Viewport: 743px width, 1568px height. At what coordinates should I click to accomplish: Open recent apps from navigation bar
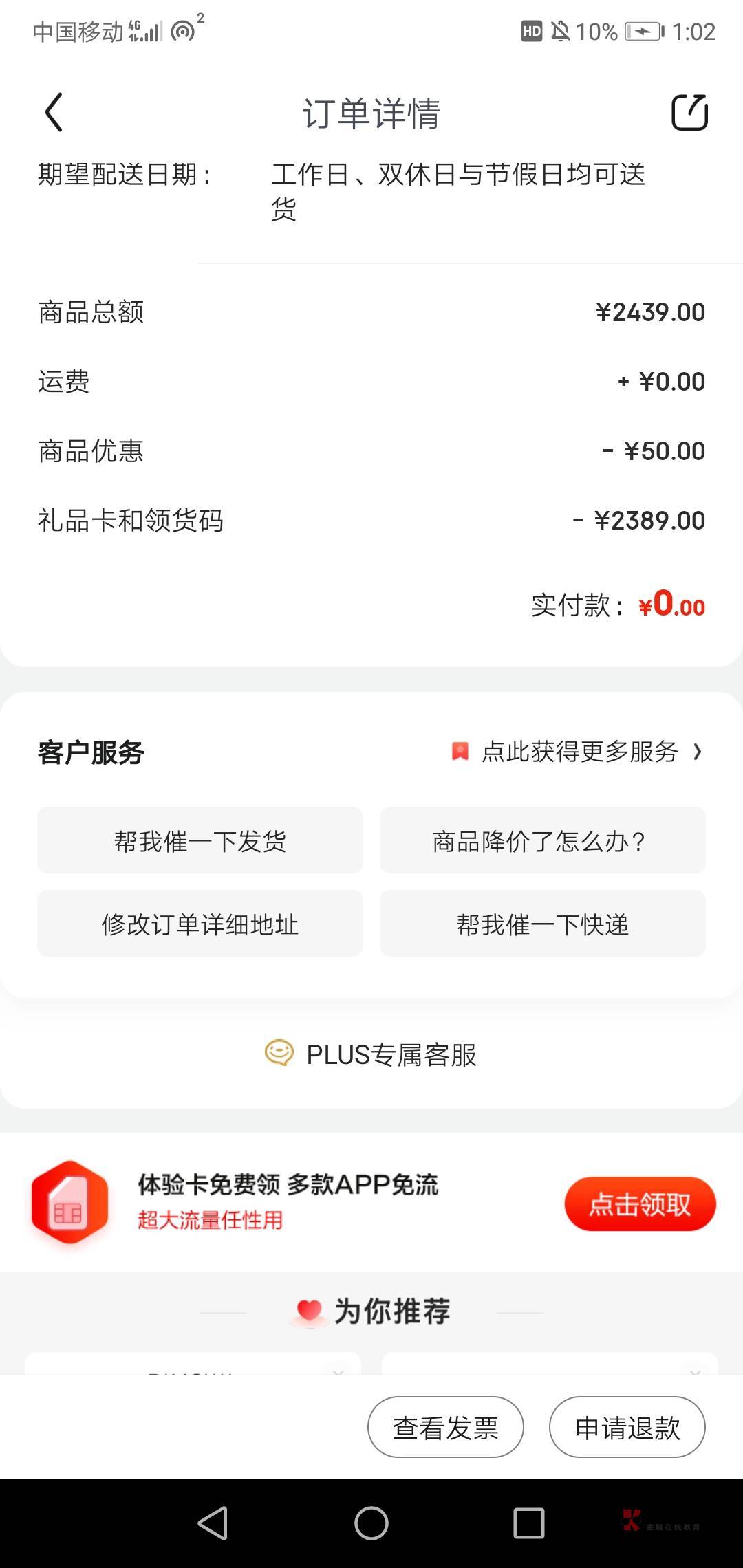529,1523
